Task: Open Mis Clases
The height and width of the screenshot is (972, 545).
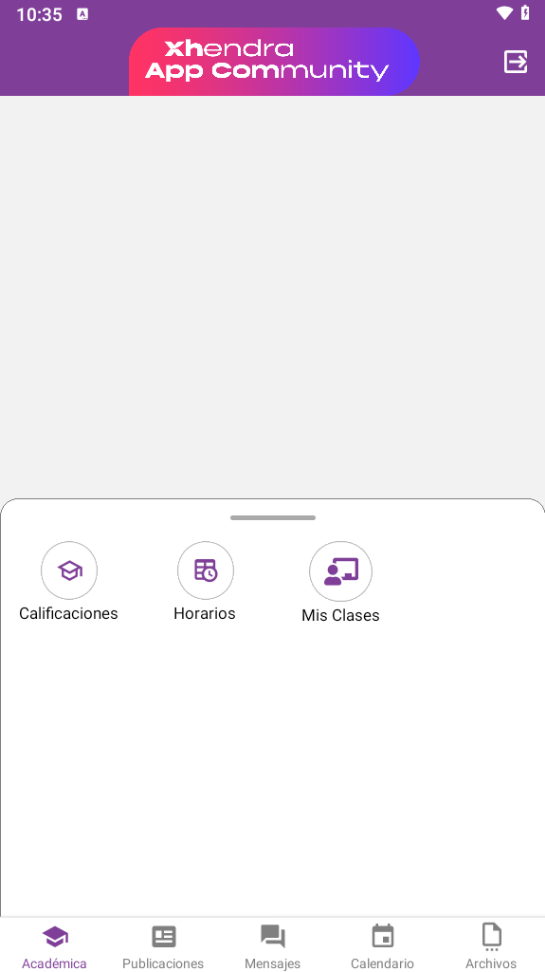Action: click(x=340, y=583)
